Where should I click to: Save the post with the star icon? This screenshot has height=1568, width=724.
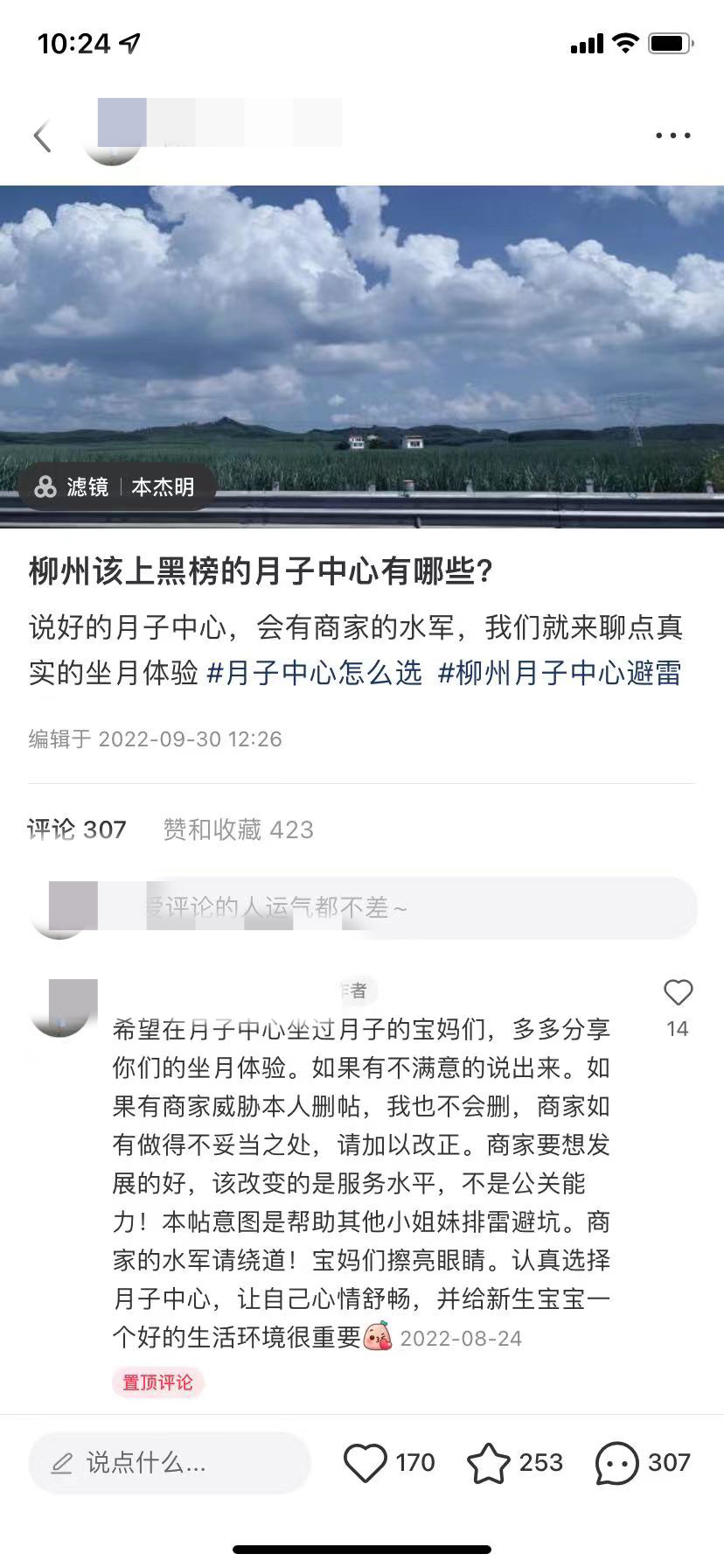coord(489,1463)
